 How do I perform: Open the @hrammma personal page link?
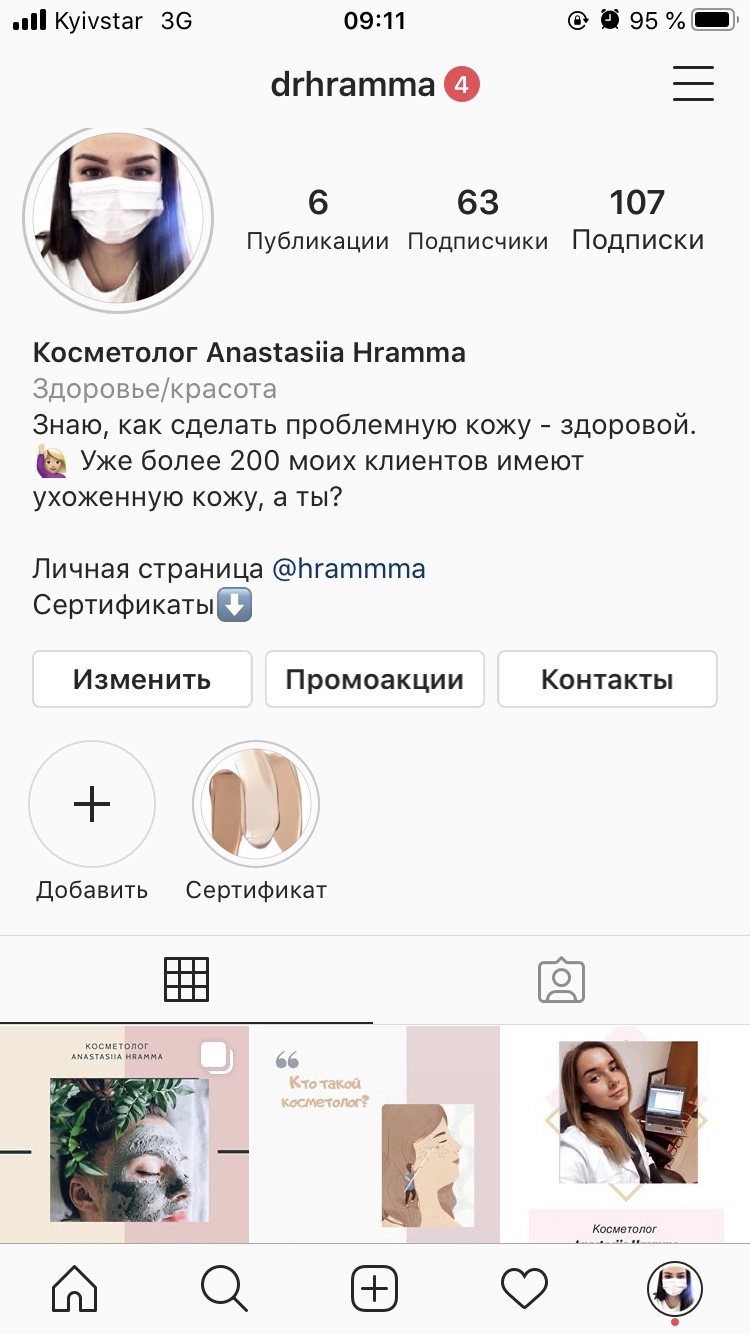[349, 569]
